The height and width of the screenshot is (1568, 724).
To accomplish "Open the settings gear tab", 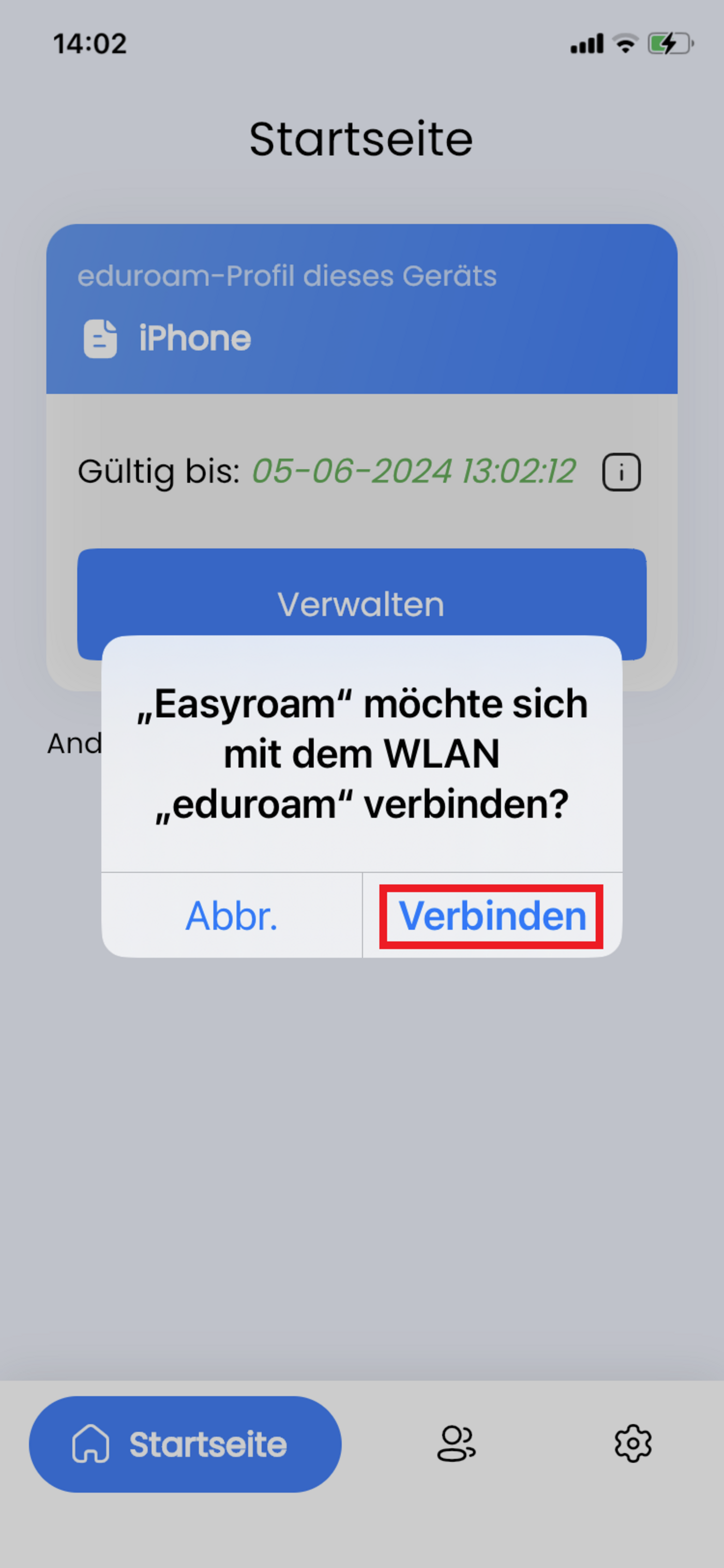I will 632,1443.
